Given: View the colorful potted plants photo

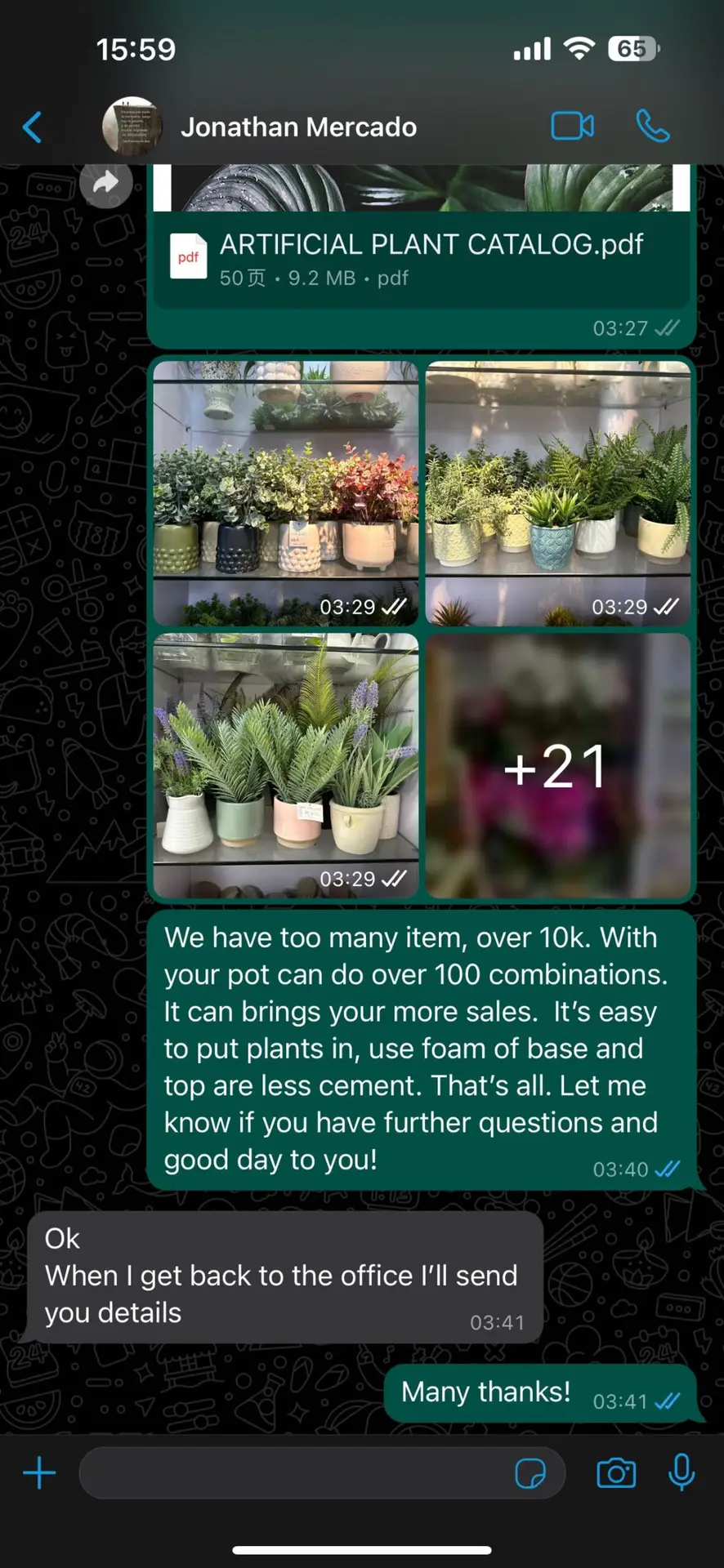Looking at the screenshot, I should point(286,493).
